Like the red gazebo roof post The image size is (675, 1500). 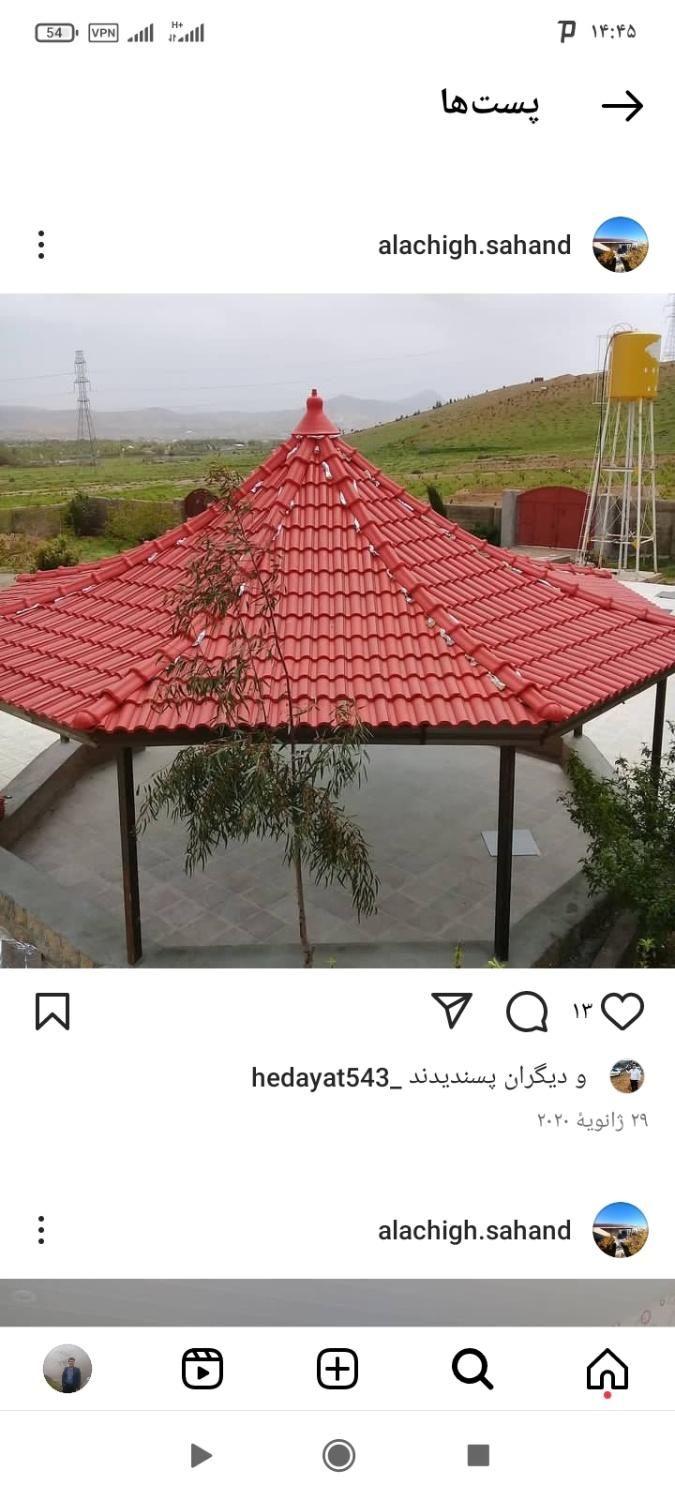[x=622, y=1012]
